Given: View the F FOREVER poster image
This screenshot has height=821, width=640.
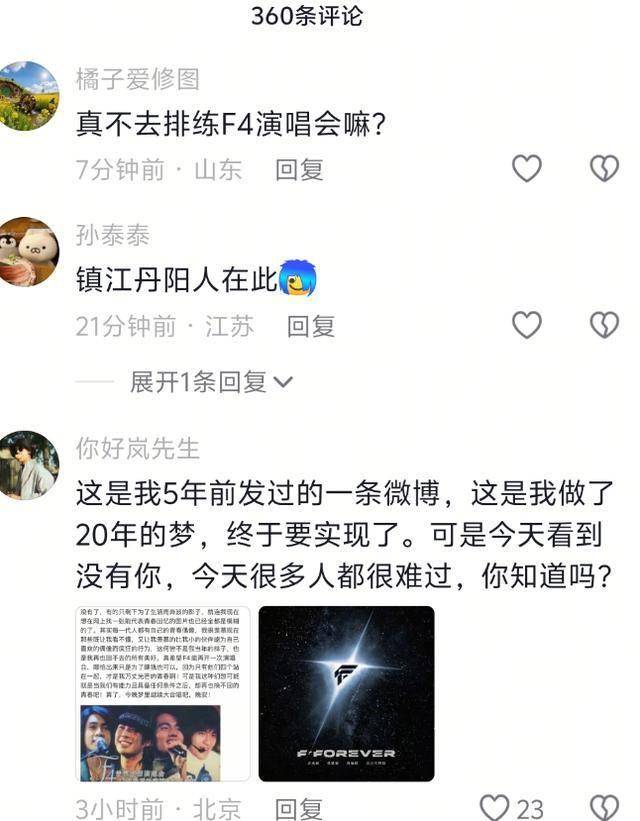Looking at the screenshot, I should pos(346,693).
